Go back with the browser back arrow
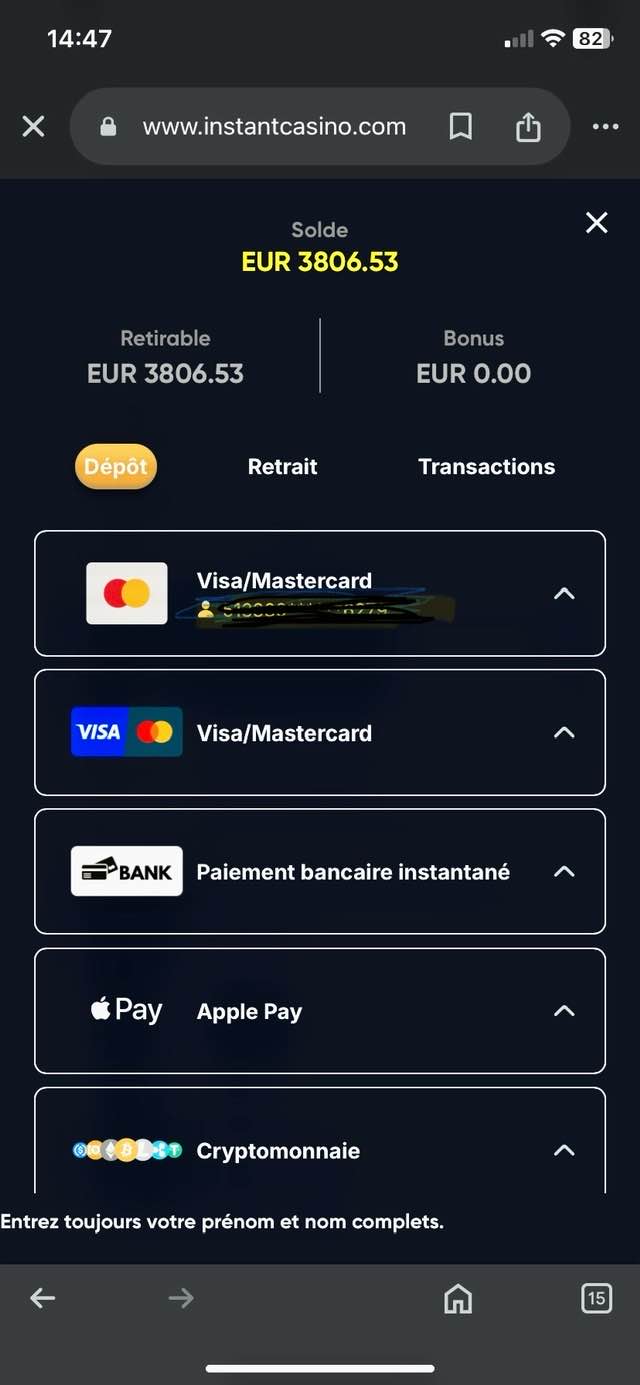 coord(43,1298)
